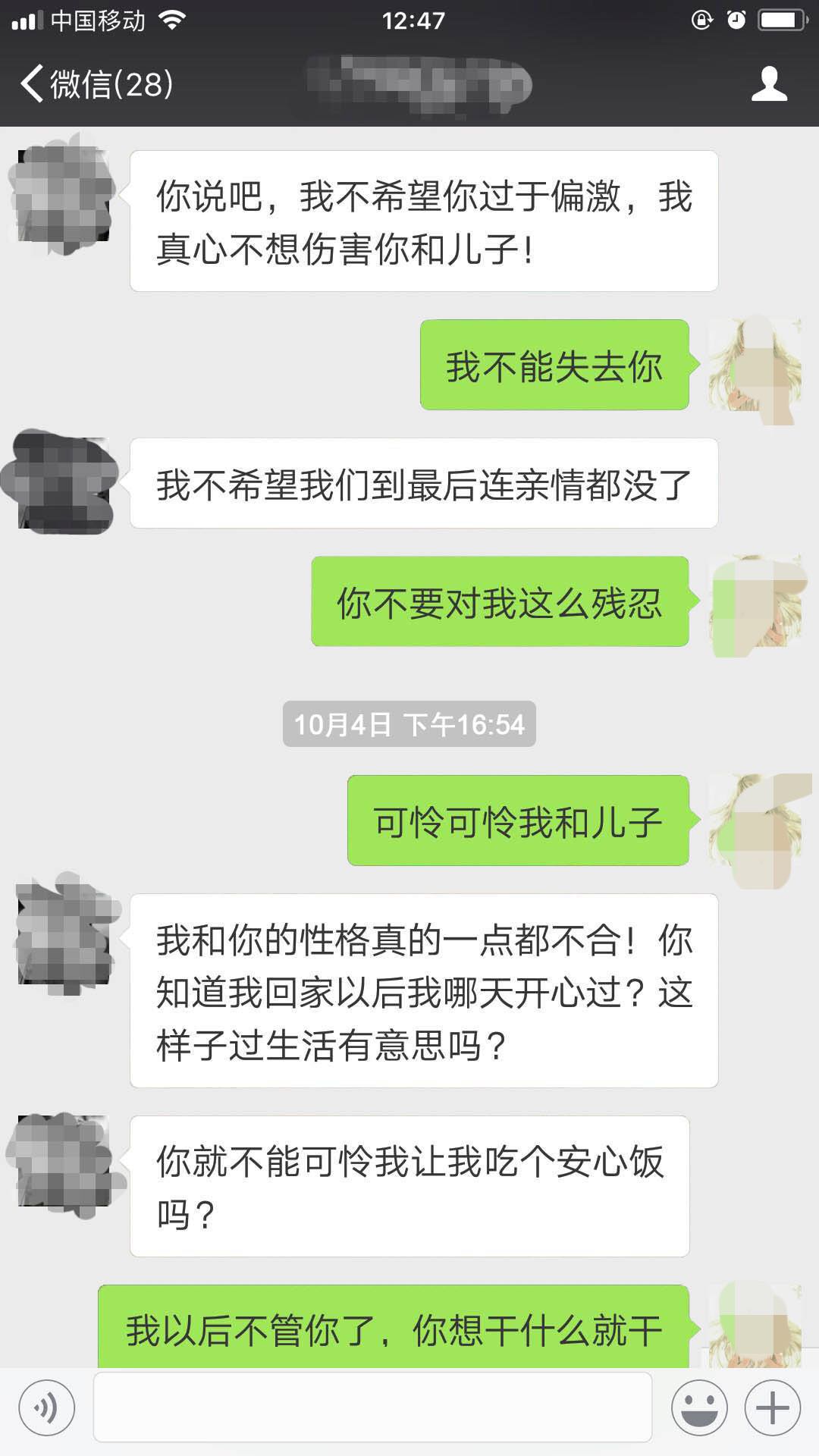
Task: Tap the 12:47 clock in the status bar
Action: tap(409, 20)
